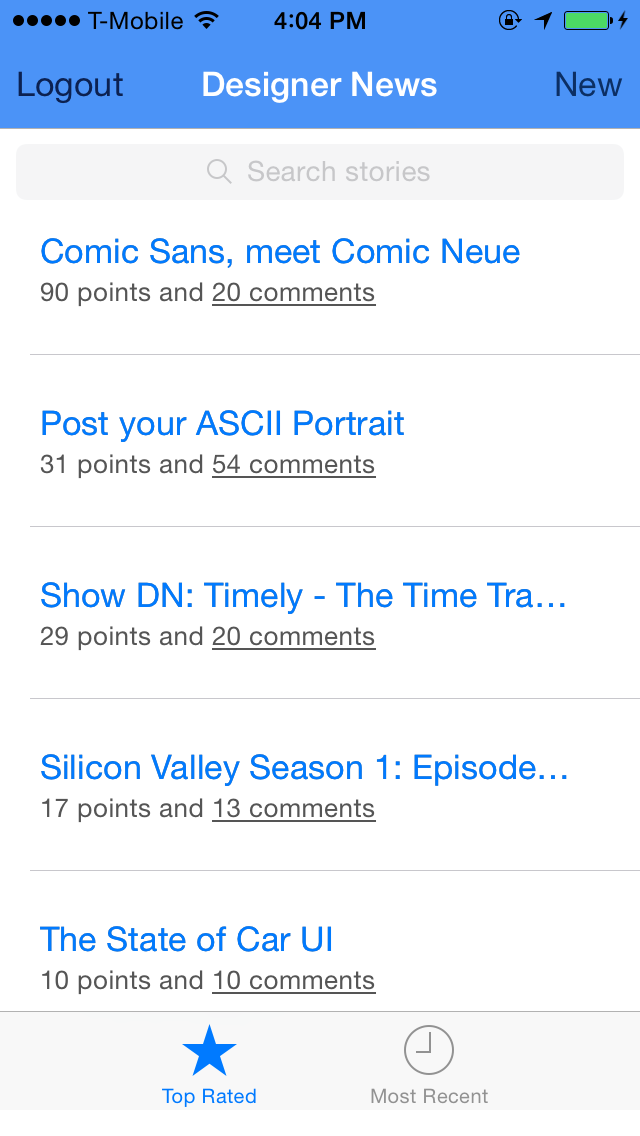640x1136 pixels.
Task: View 20 comments on Comic Sans story
Action: (x=293, y=293)
